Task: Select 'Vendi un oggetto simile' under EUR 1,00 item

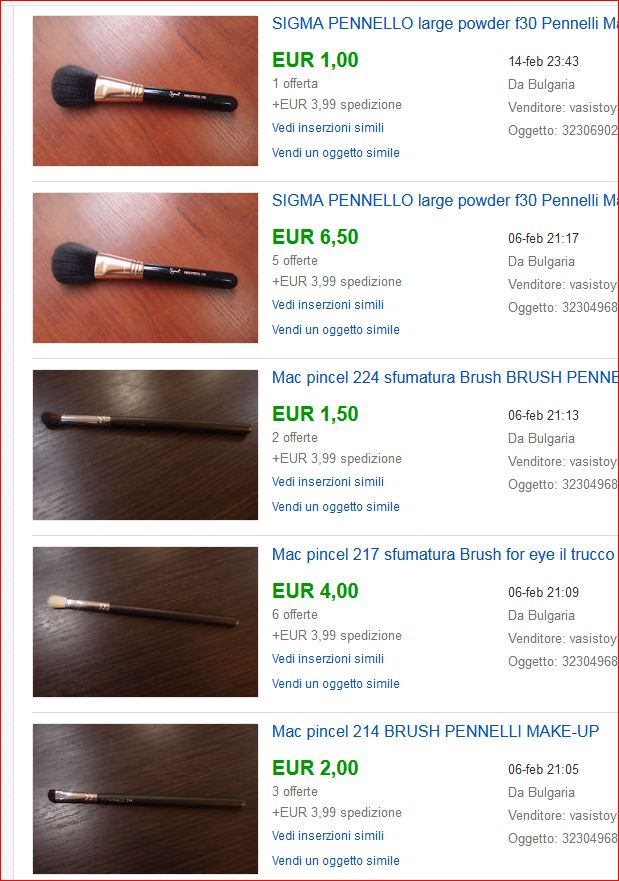Action: 335,153
